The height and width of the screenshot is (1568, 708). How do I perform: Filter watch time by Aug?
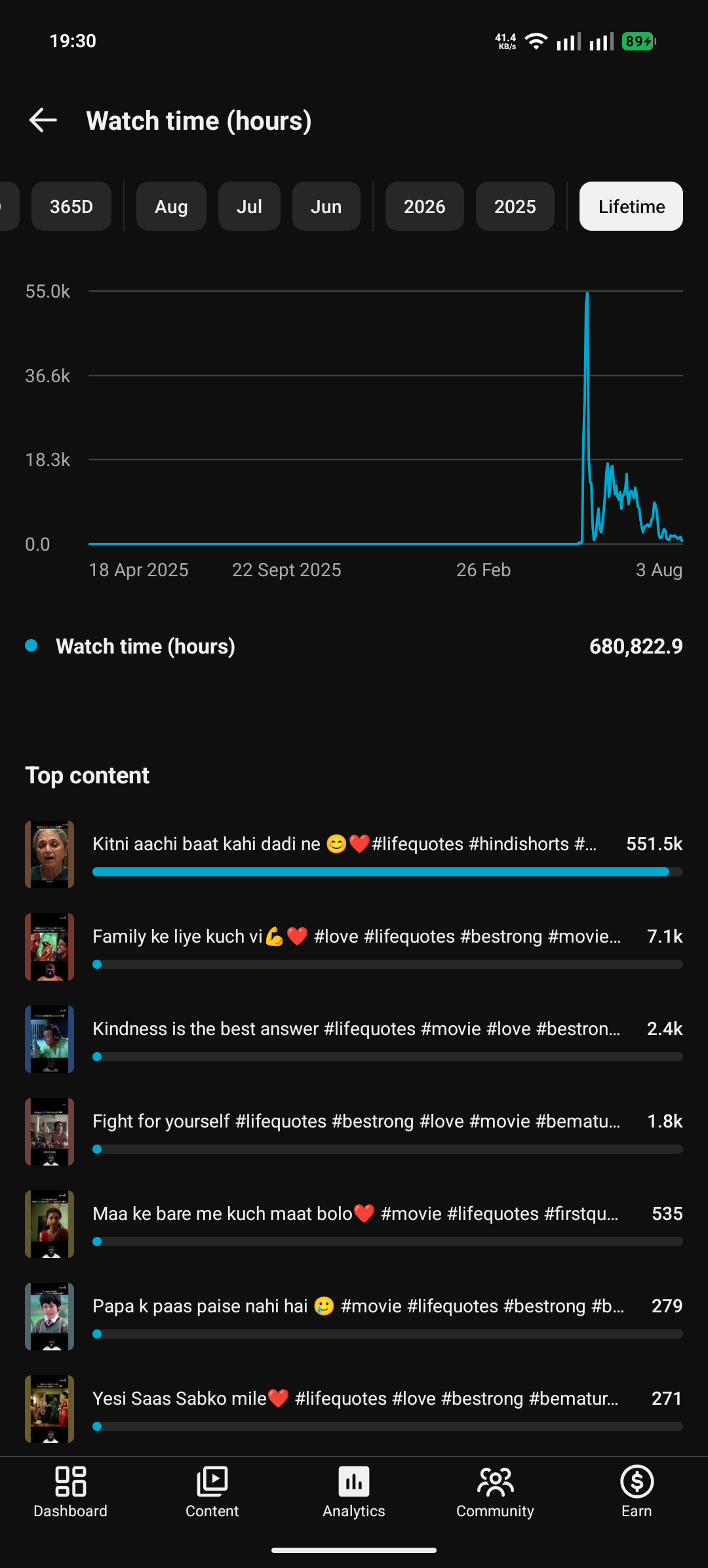(171, 206)
